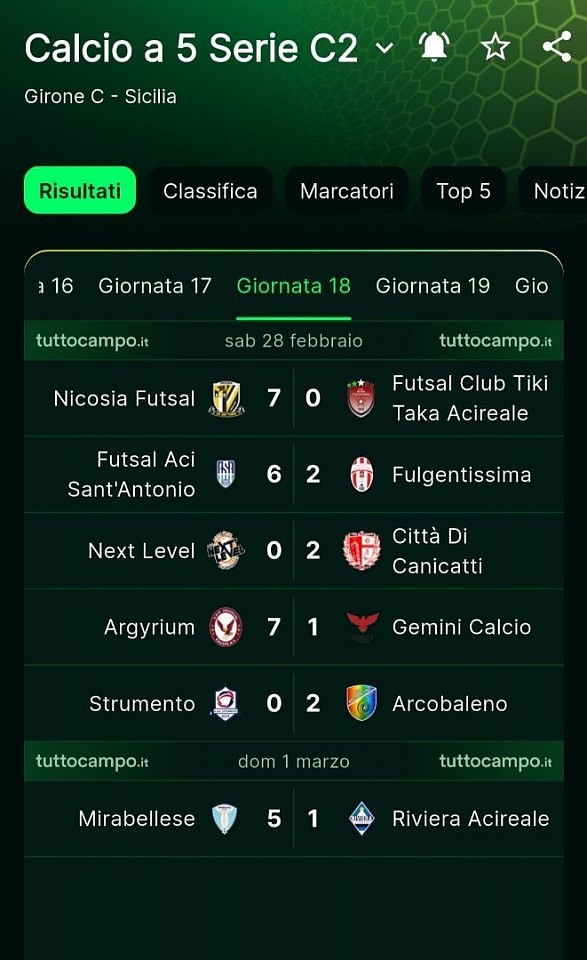587x960 pixels.
Task: Open the Top 5 tab
Action: point(463,190)
